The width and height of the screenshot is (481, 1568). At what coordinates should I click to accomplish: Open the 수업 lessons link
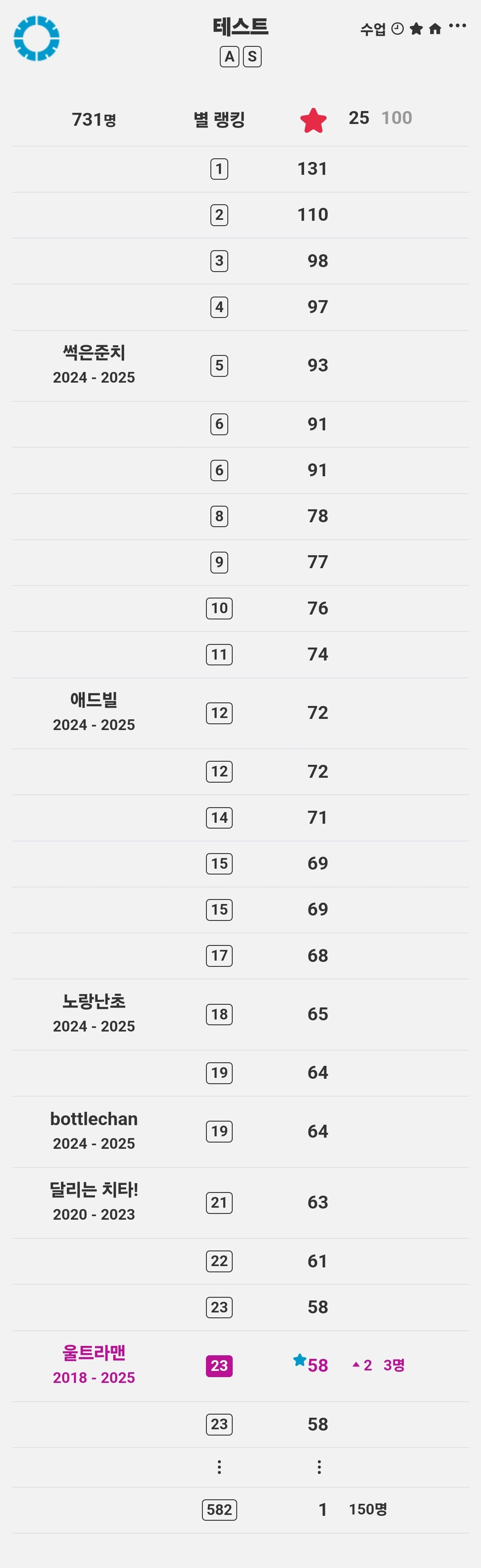tap(373, 29)
